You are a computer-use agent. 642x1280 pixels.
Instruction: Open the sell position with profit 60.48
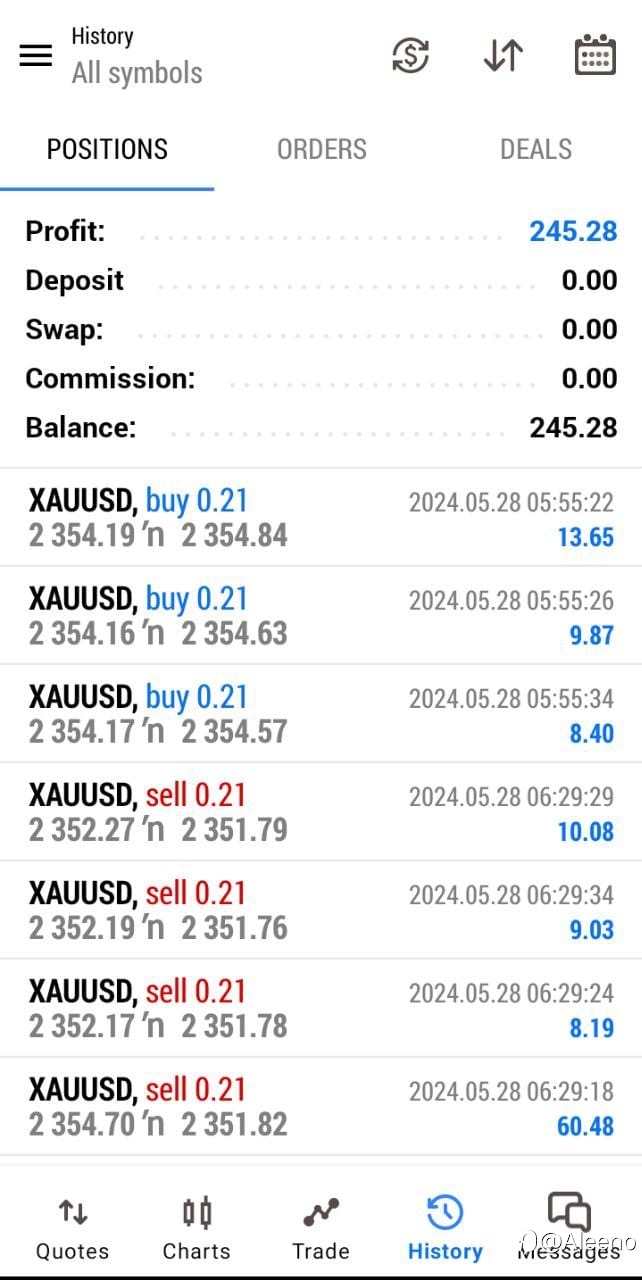click(x=321, y=1106)
